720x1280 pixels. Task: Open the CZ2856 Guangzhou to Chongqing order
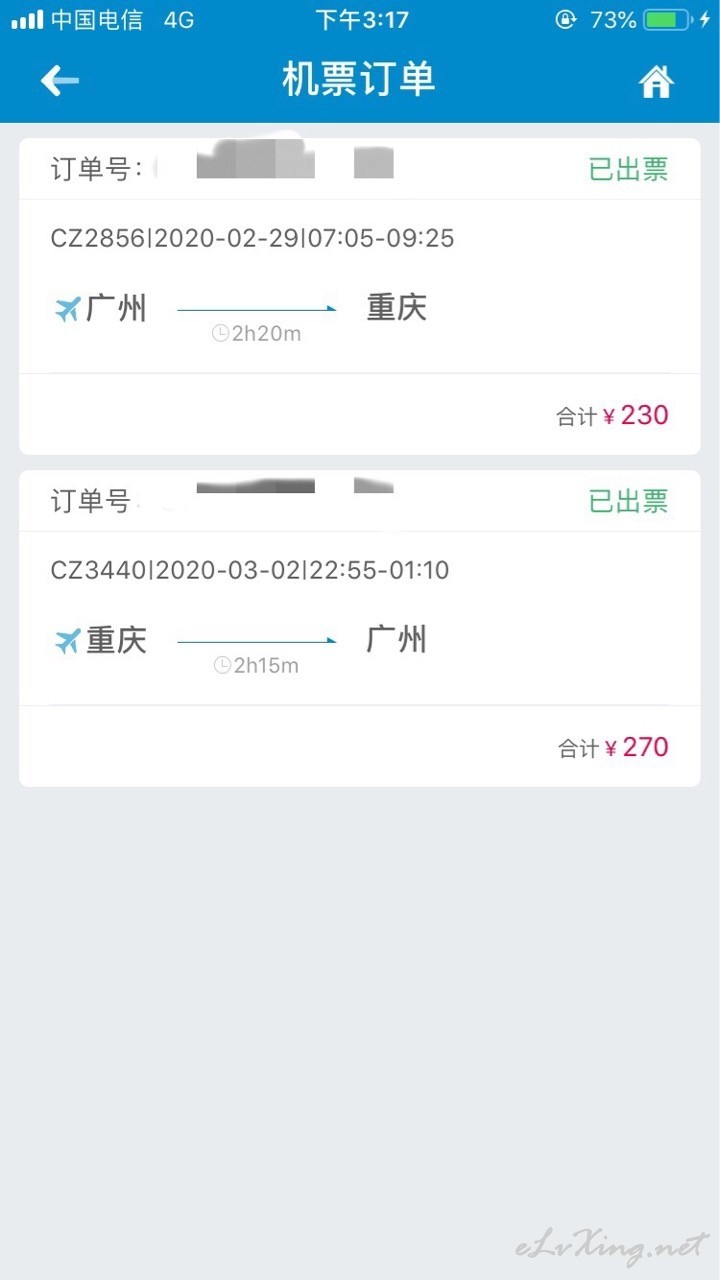tap(360, 297)
